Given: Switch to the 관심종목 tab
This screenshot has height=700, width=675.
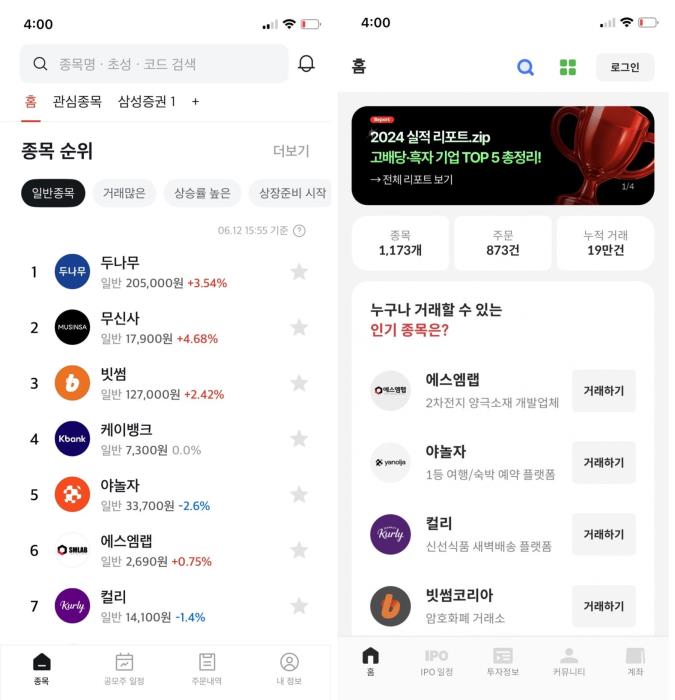Looking at the screenshot, I should (77, 101).
